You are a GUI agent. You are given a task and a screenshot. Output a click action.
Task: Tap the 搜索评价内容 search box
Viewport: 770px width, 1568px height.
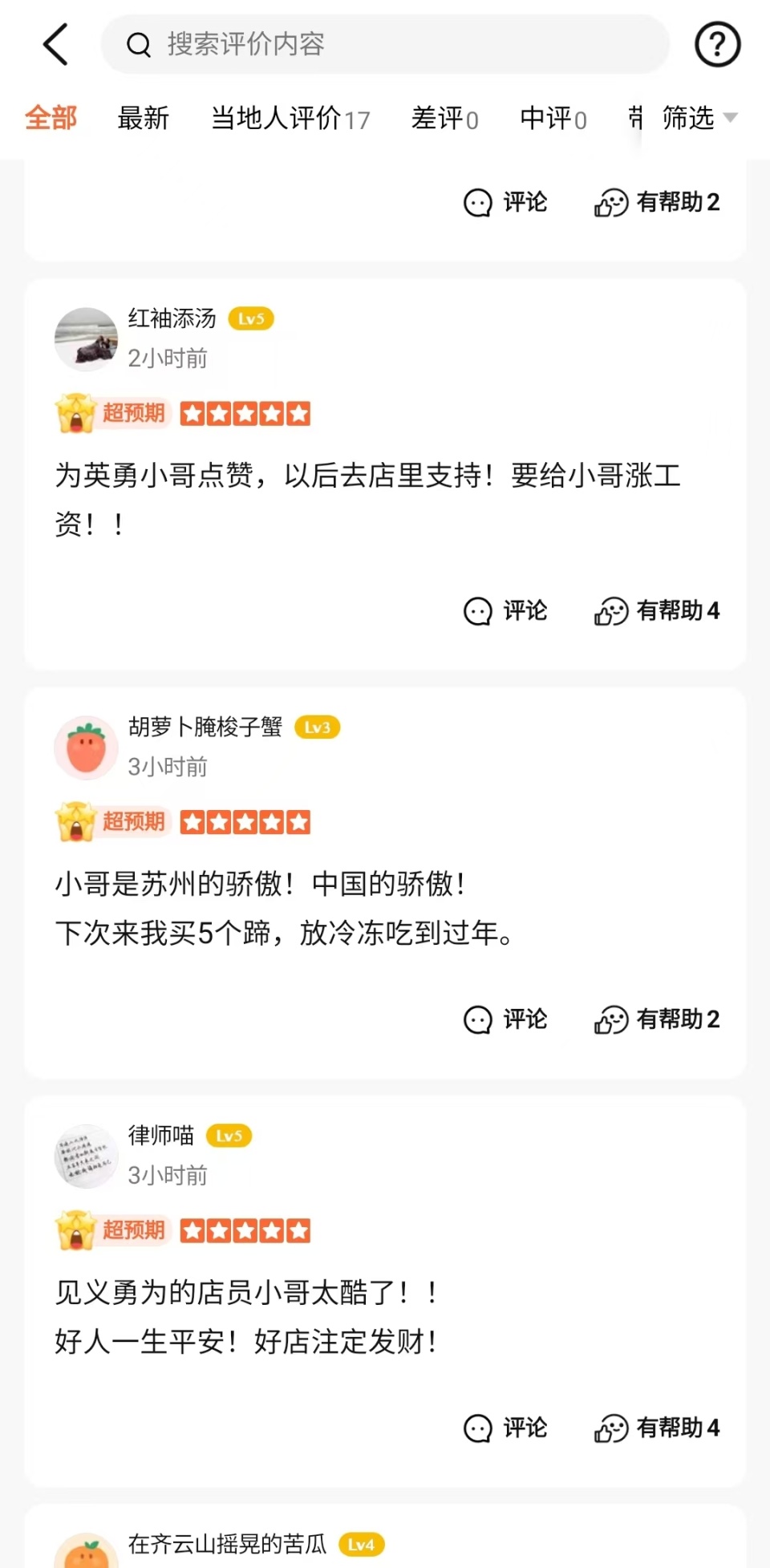point(385,44)
